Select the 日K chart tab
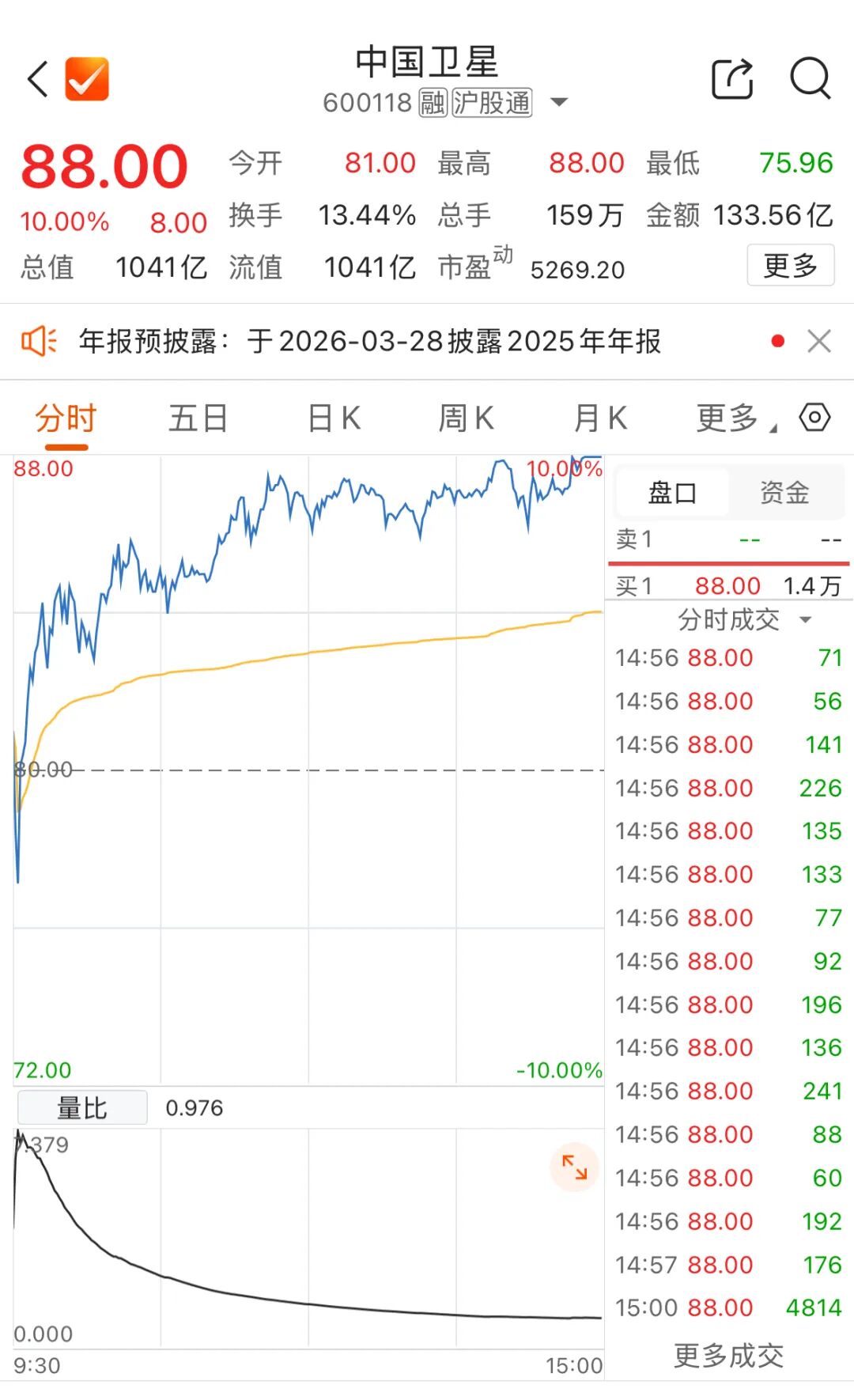 pos(334,418)
